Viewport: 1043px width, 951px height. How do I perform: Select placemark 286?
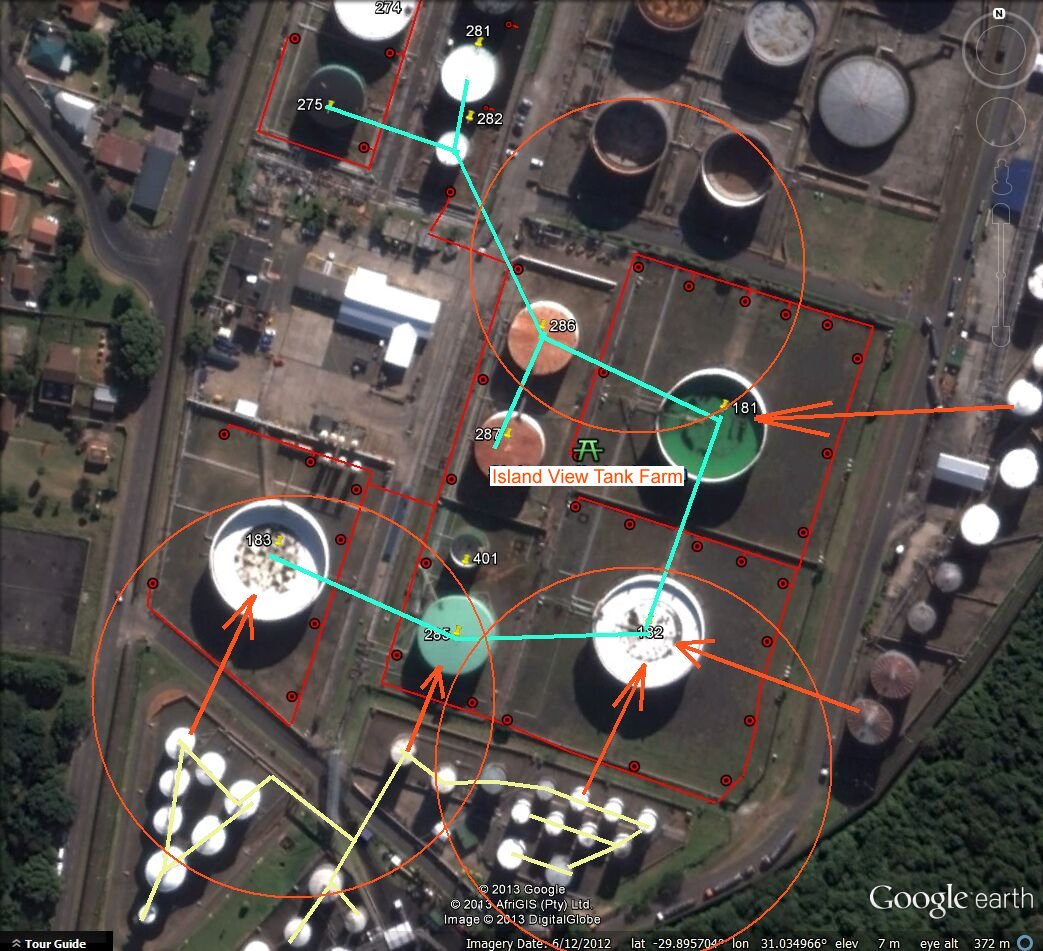point(542,326)
